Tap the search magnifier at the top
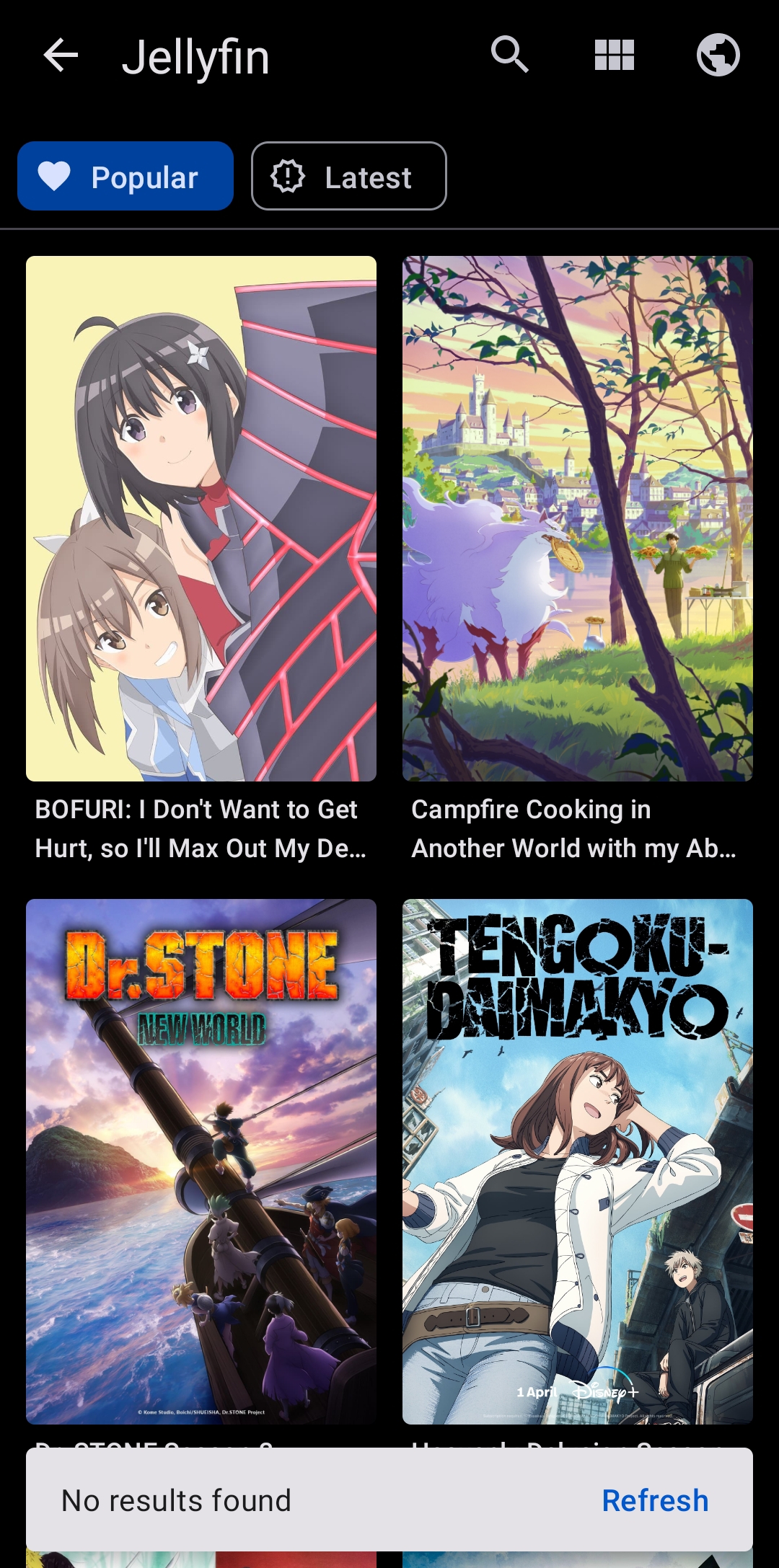 (x=511, y=56)
